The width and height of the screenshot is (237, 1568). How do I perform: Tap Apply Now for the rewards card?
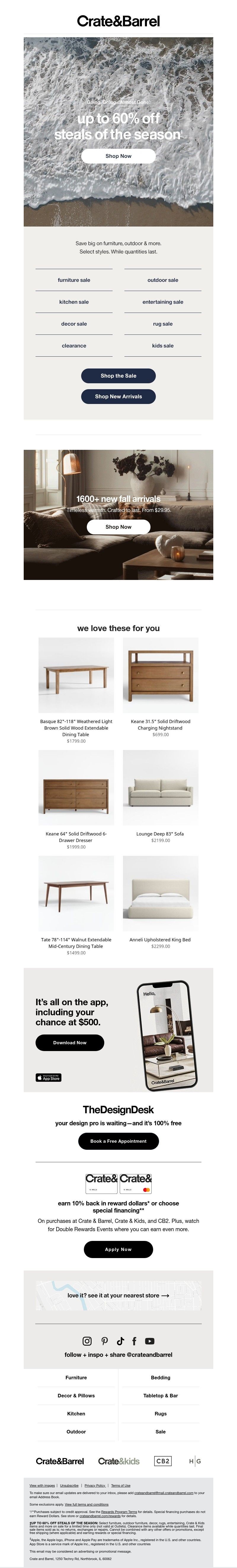(118, 1249)
